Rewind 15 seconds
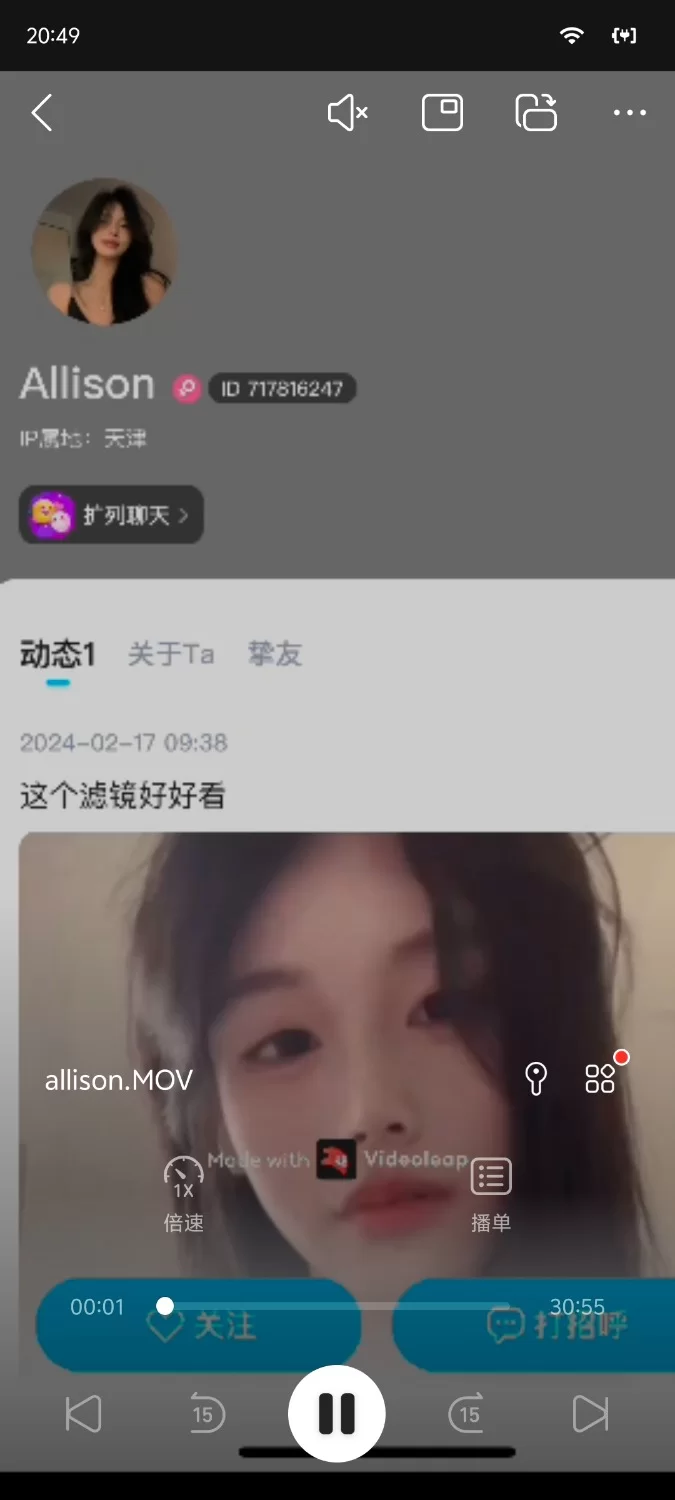Viewport: 675px width, 1500px height. pos(206,1414)
